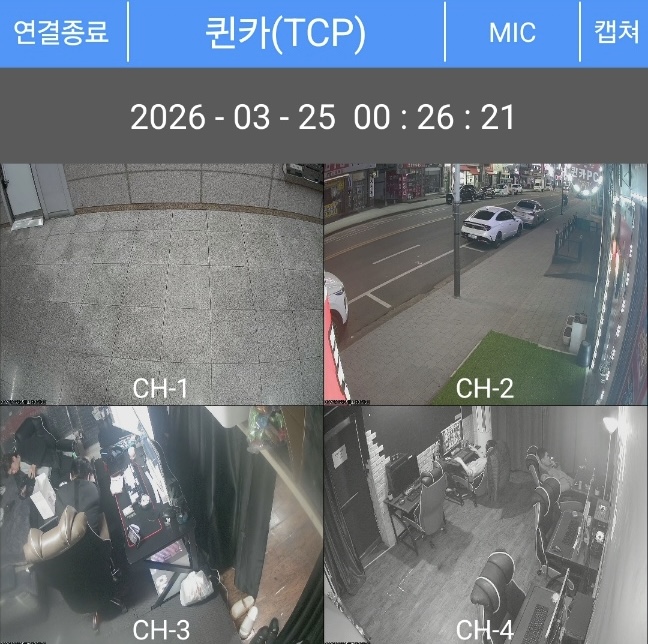Expand the CH-3 camera feed
648x644 pixels.
pos(161,524)
